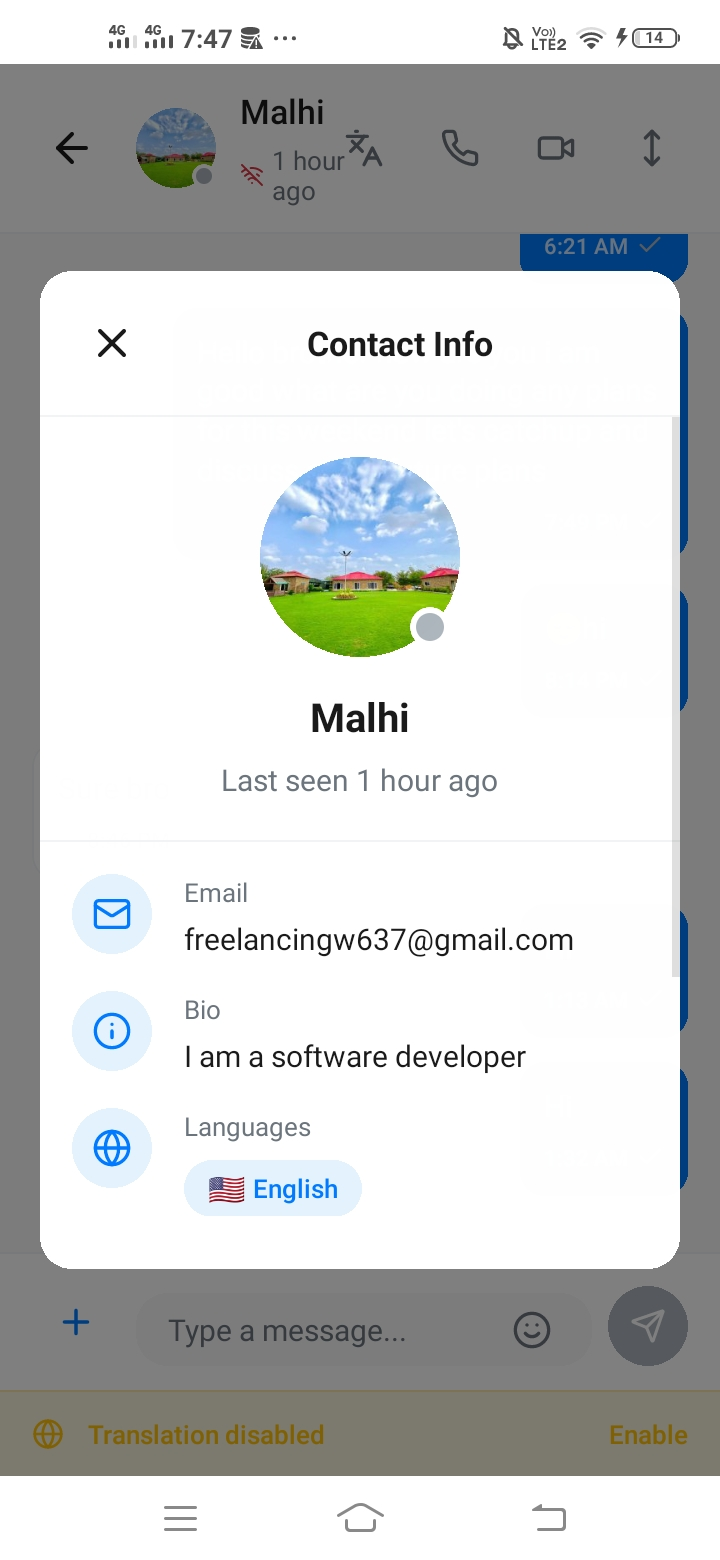Open the emoji picker in message bar

[x=532, y=1330]
